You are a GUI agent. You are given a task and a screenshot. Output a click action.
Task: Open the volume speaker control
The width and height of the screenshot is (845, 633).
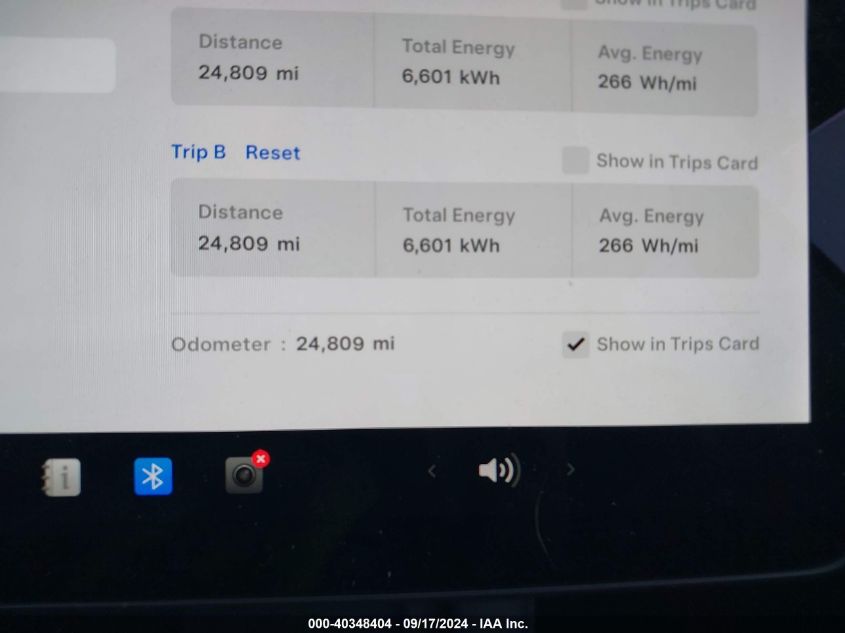(499, 470)
